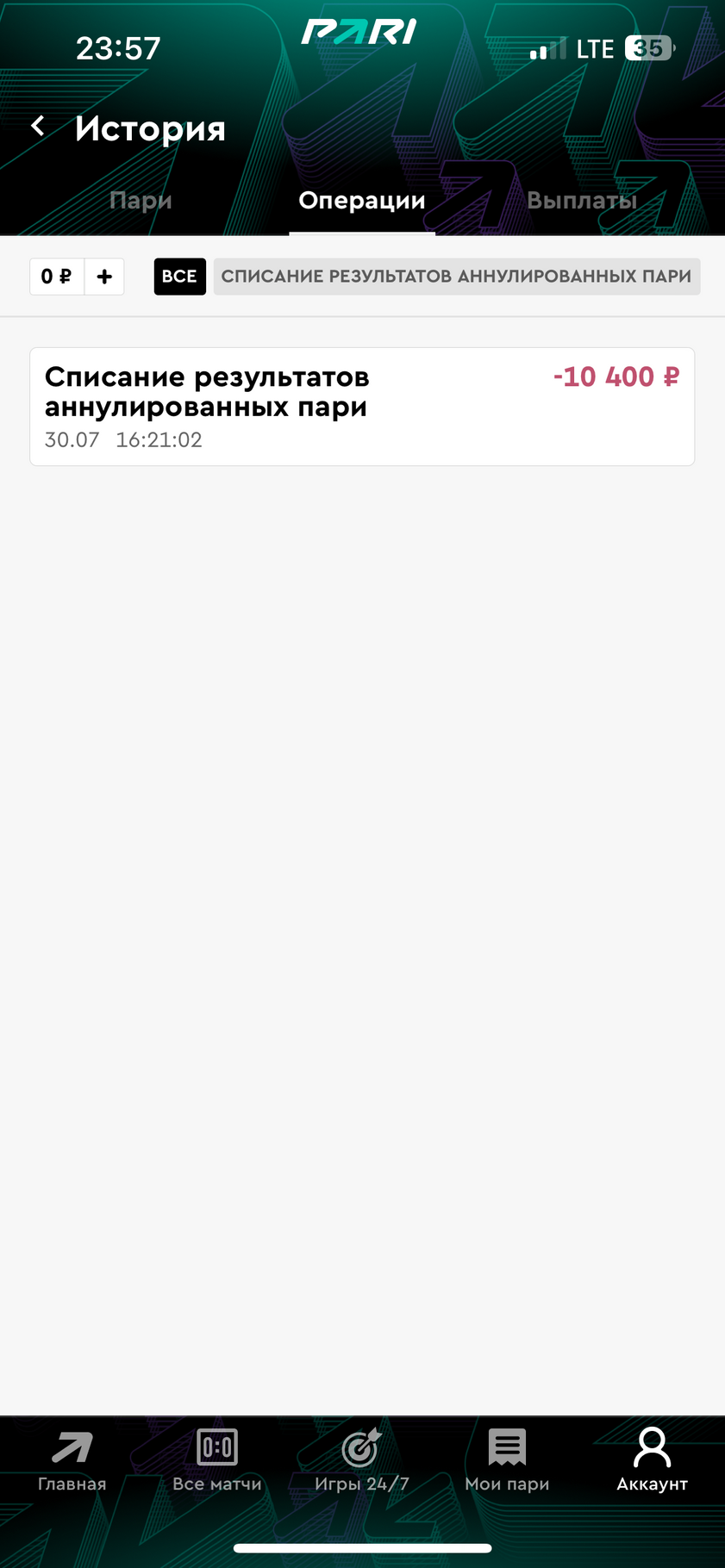Open the Аккаунт tab
Viewport: 725px width, 1568px height.
coord(652,1460)
